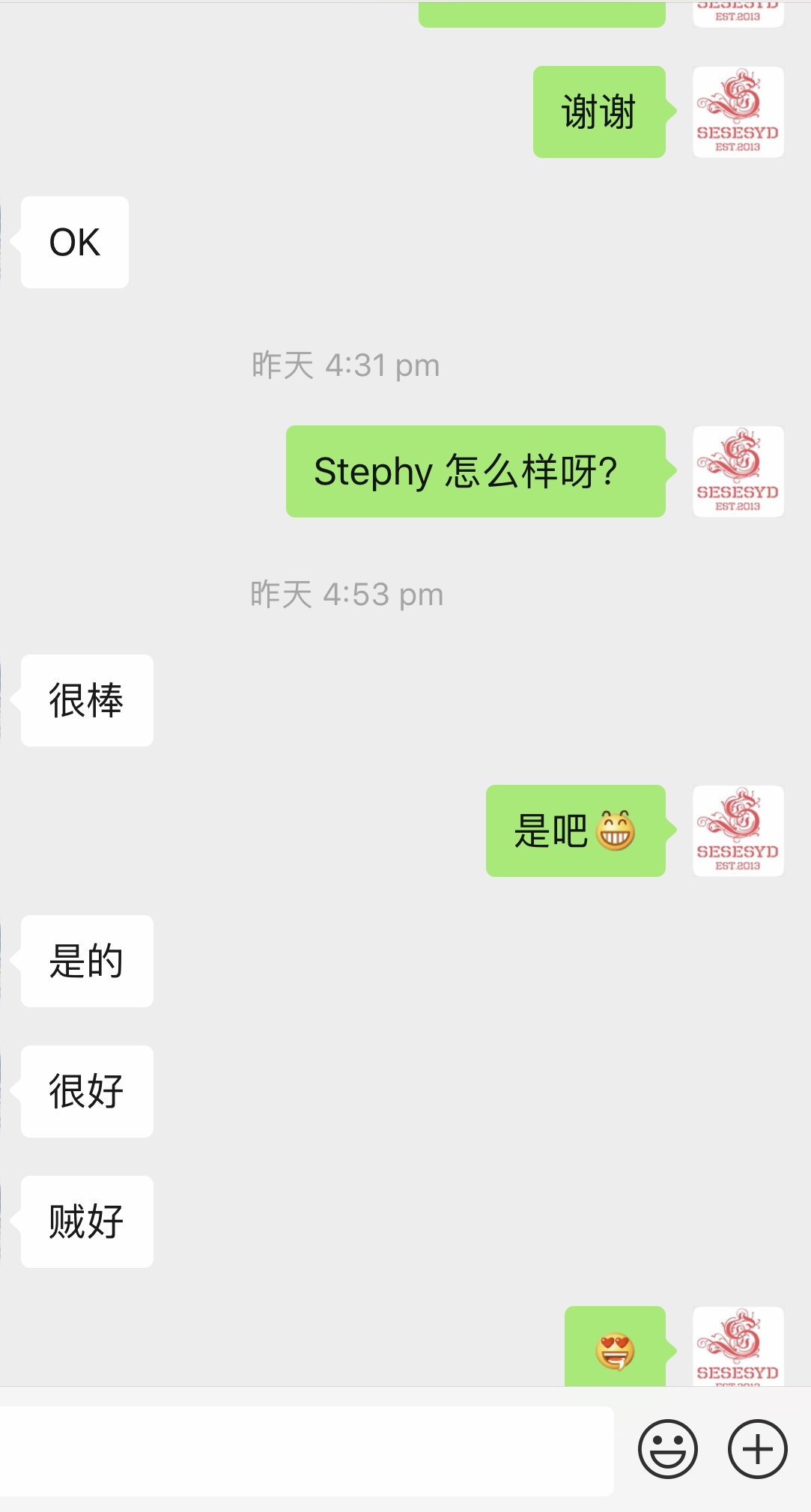Image resolution: width=811 pixels, height=1512 pixels.
Task: Open the plus attachments menu
Action: pyautogui.click(x=757, y=1449)
